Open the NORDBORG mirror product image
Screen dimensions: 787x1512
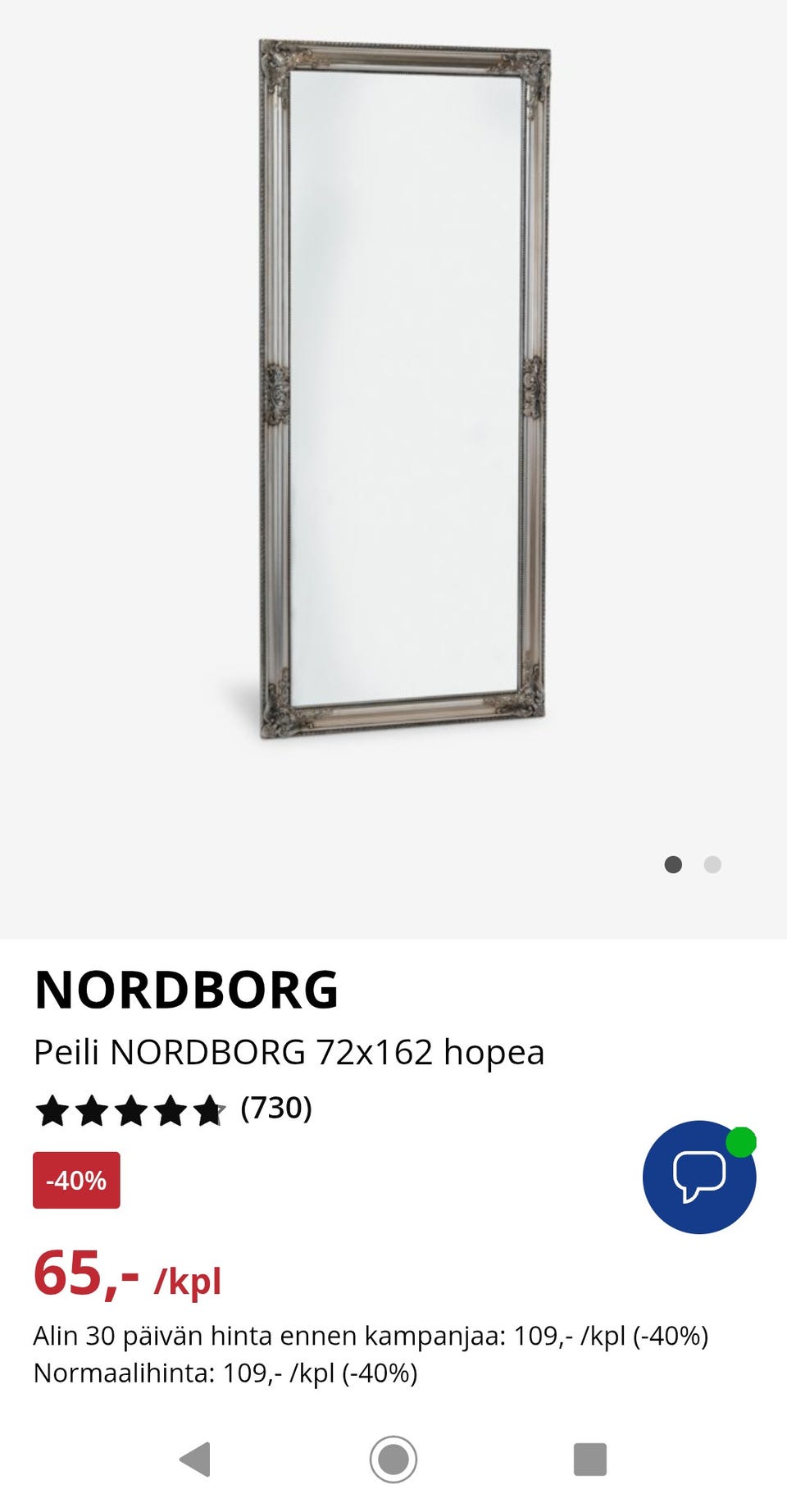click(x=403, y=389)
